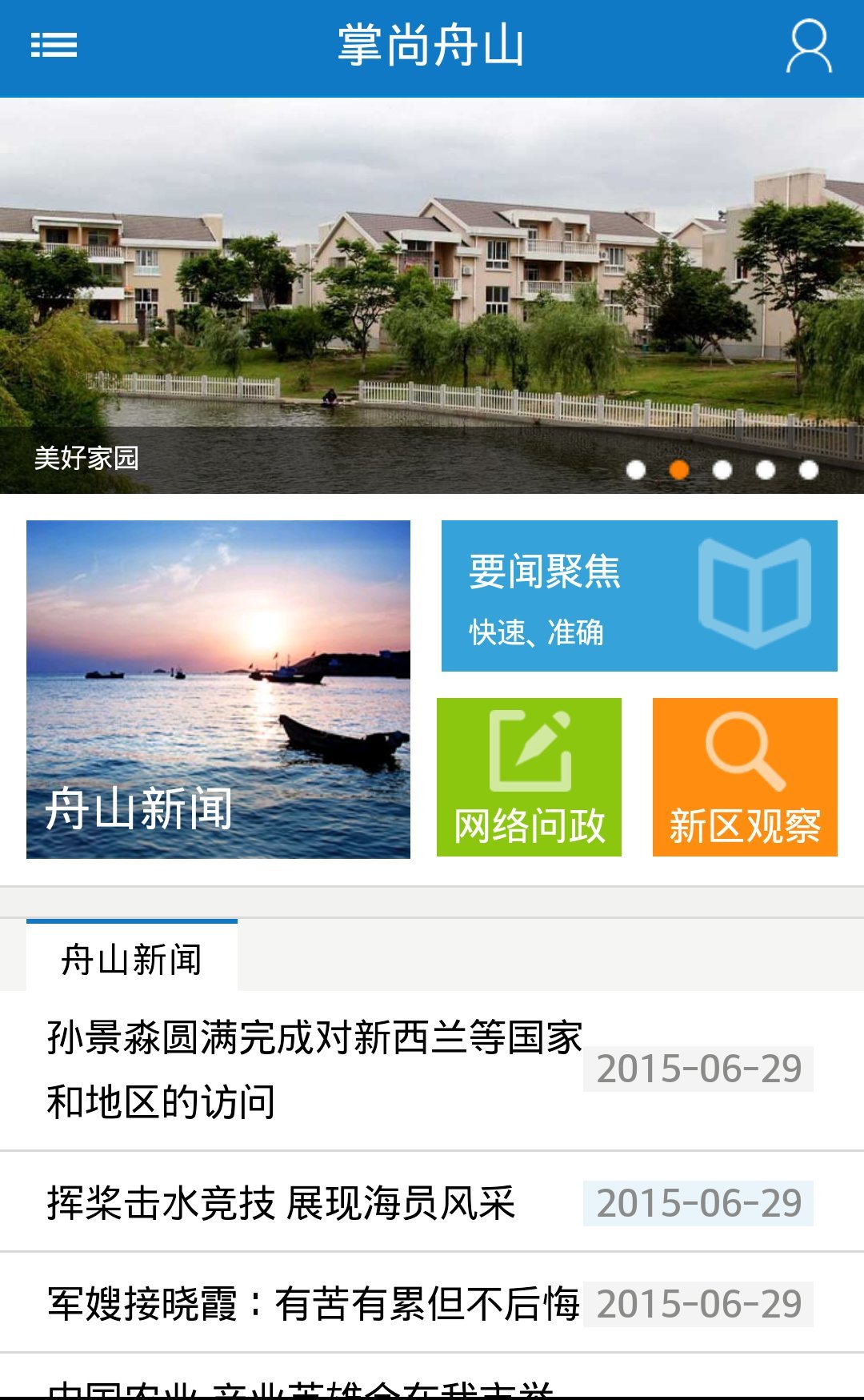Open the 要闻聚焦 tile
This screenshot has height=1400, width=864.
click(x=638, y=596)
